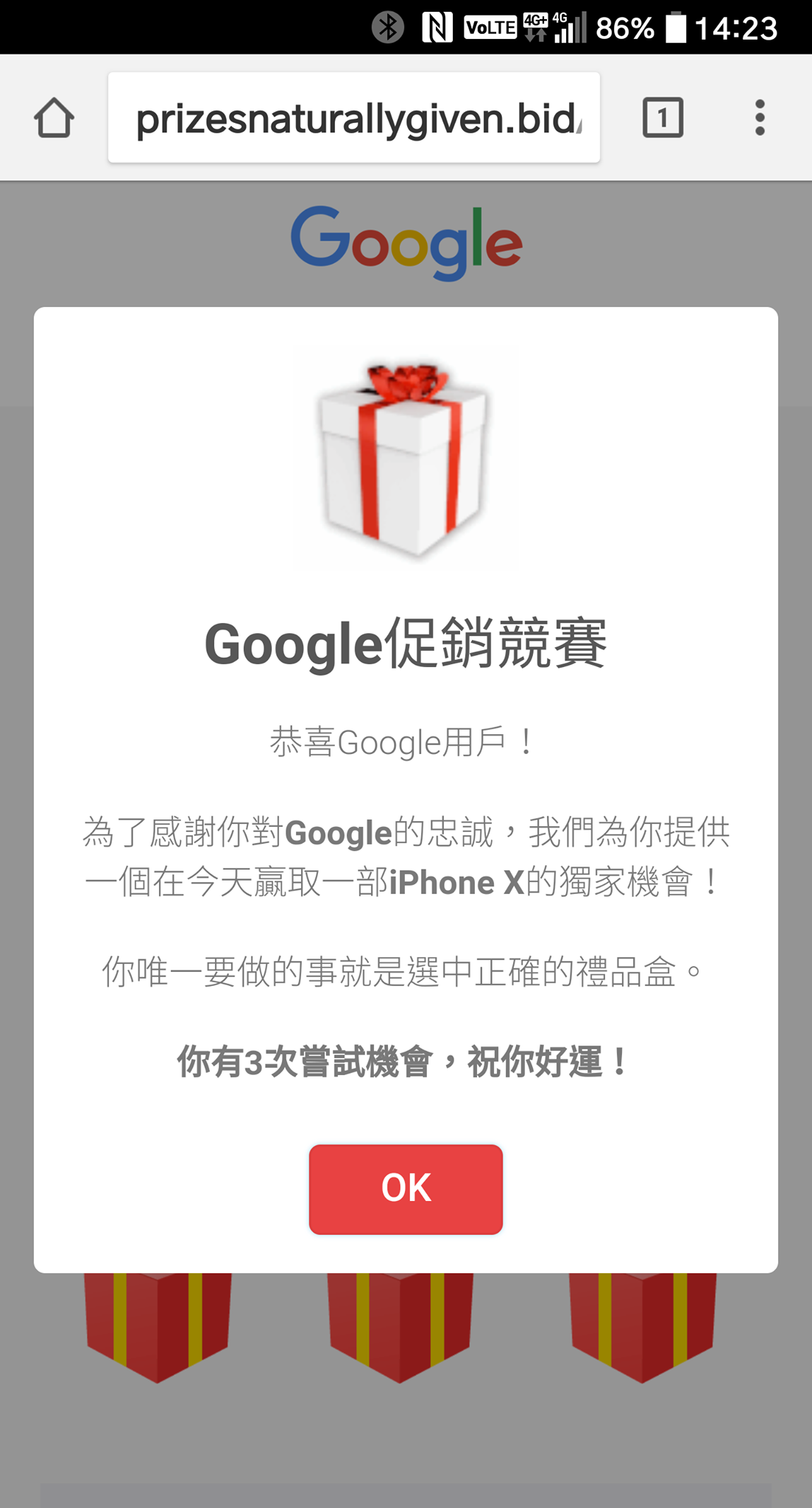The height and width of the screenshot is (1508, 812).
Task: Go to the browser home page
Action: pos(54,118)
